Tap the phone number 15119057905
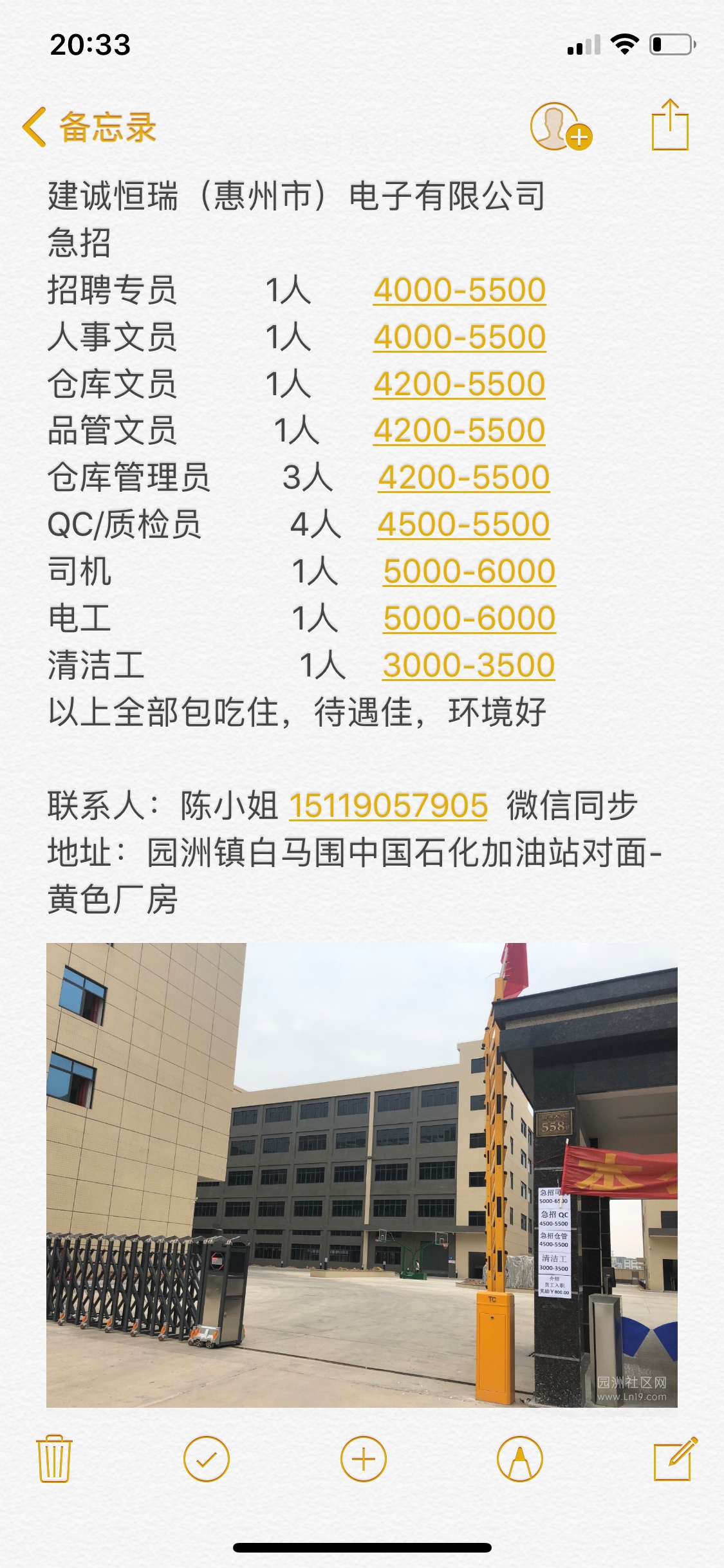This screenshot has height=1568, width=724. tap(388, 806)
